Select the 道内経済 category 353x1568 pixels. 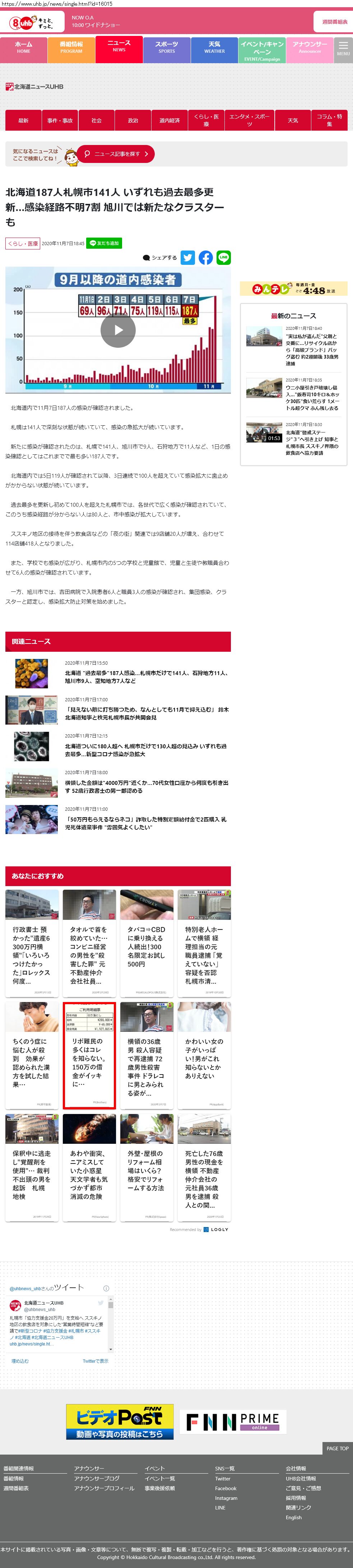(169, 121)
